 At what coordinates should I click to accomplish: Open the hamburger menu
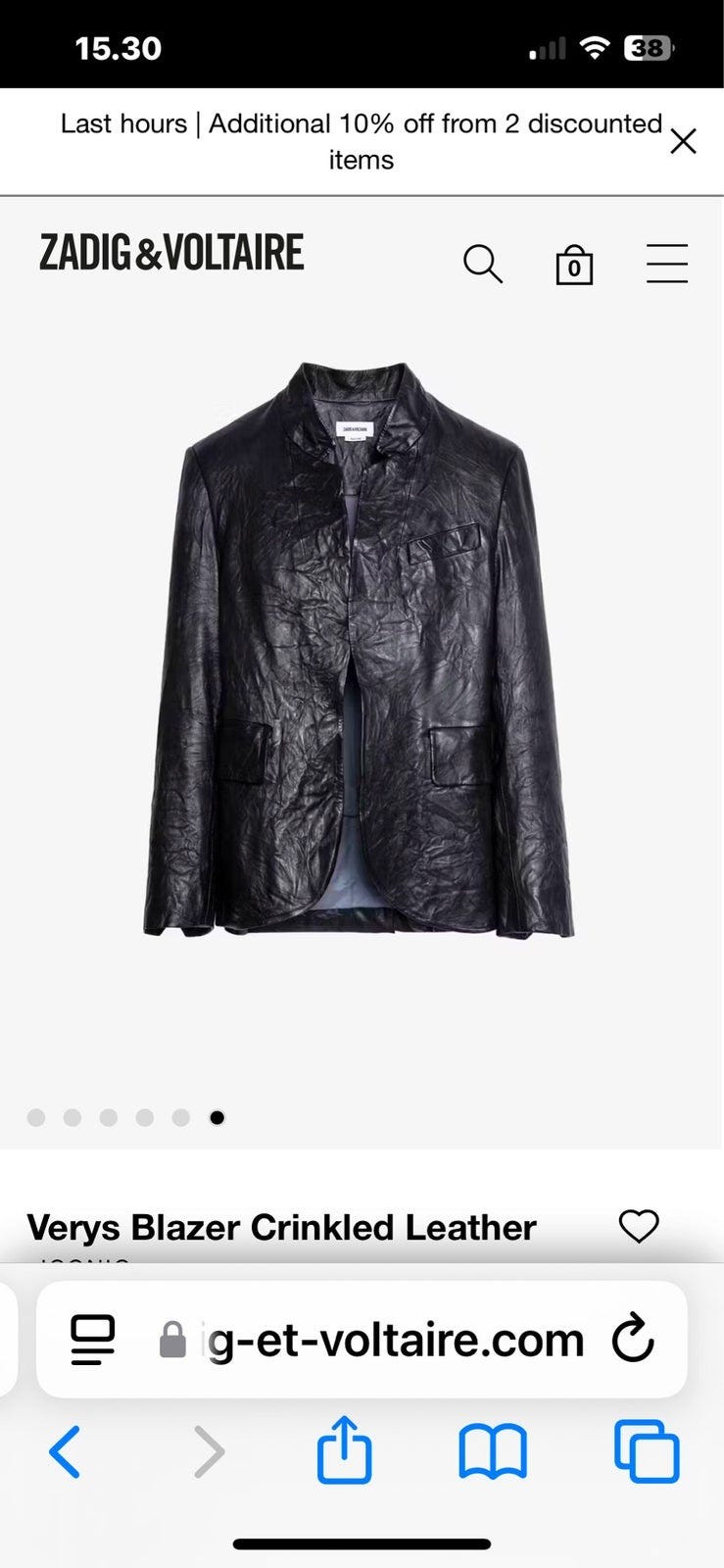[x=667, y=265]
